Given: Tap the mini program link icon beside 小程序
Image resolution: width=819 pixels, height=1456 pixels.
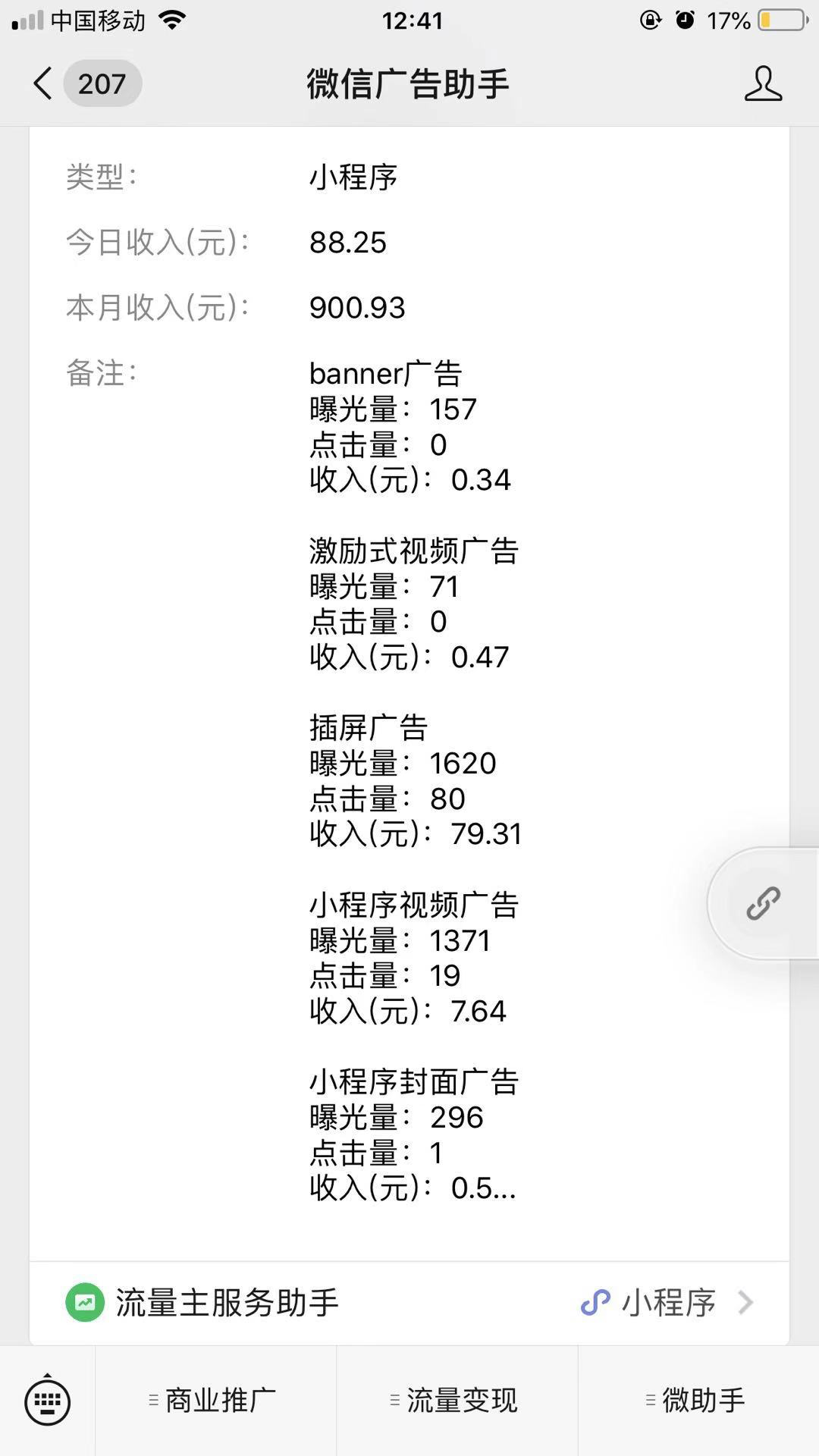Looking at the screenshot, I should point(596,1302).
